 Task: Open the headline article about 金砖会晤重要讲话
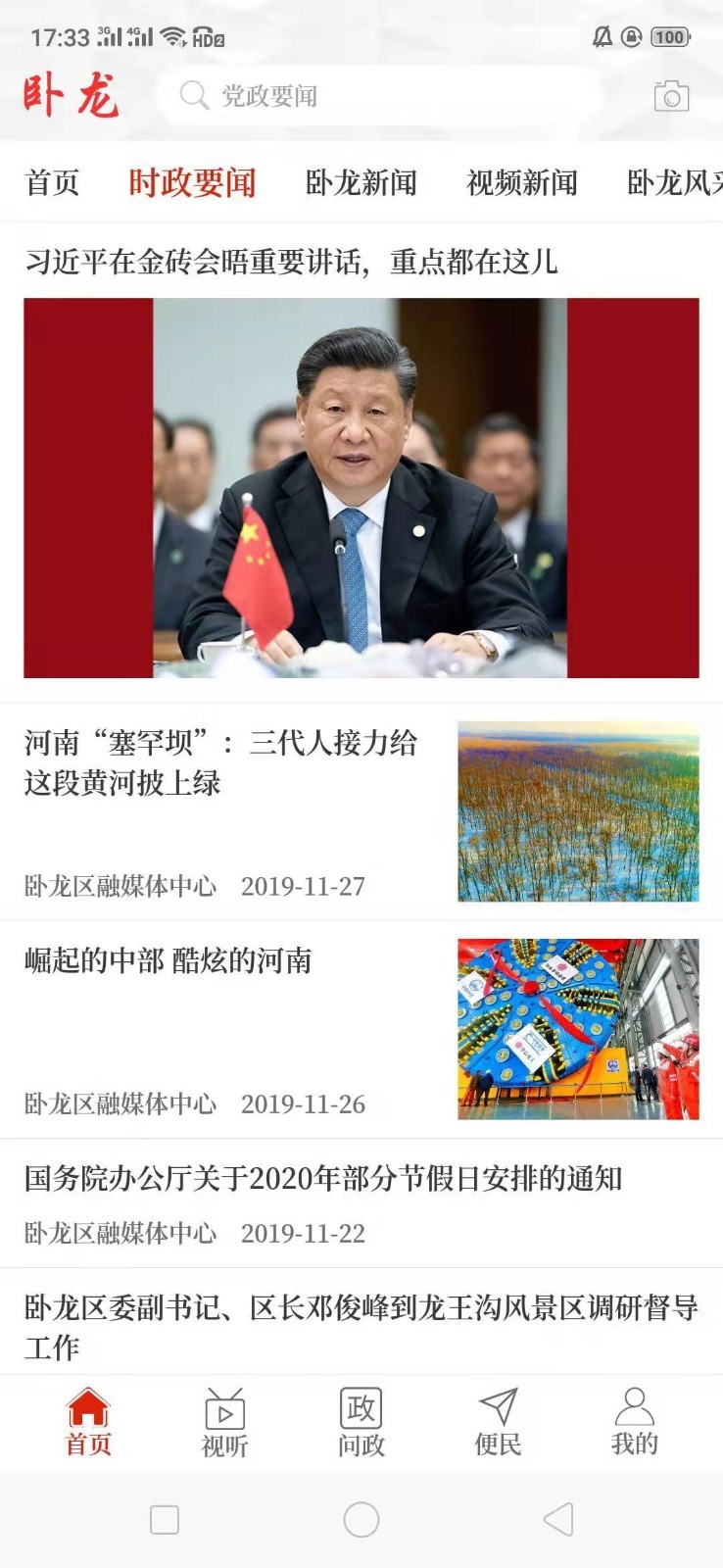(291, 262)
